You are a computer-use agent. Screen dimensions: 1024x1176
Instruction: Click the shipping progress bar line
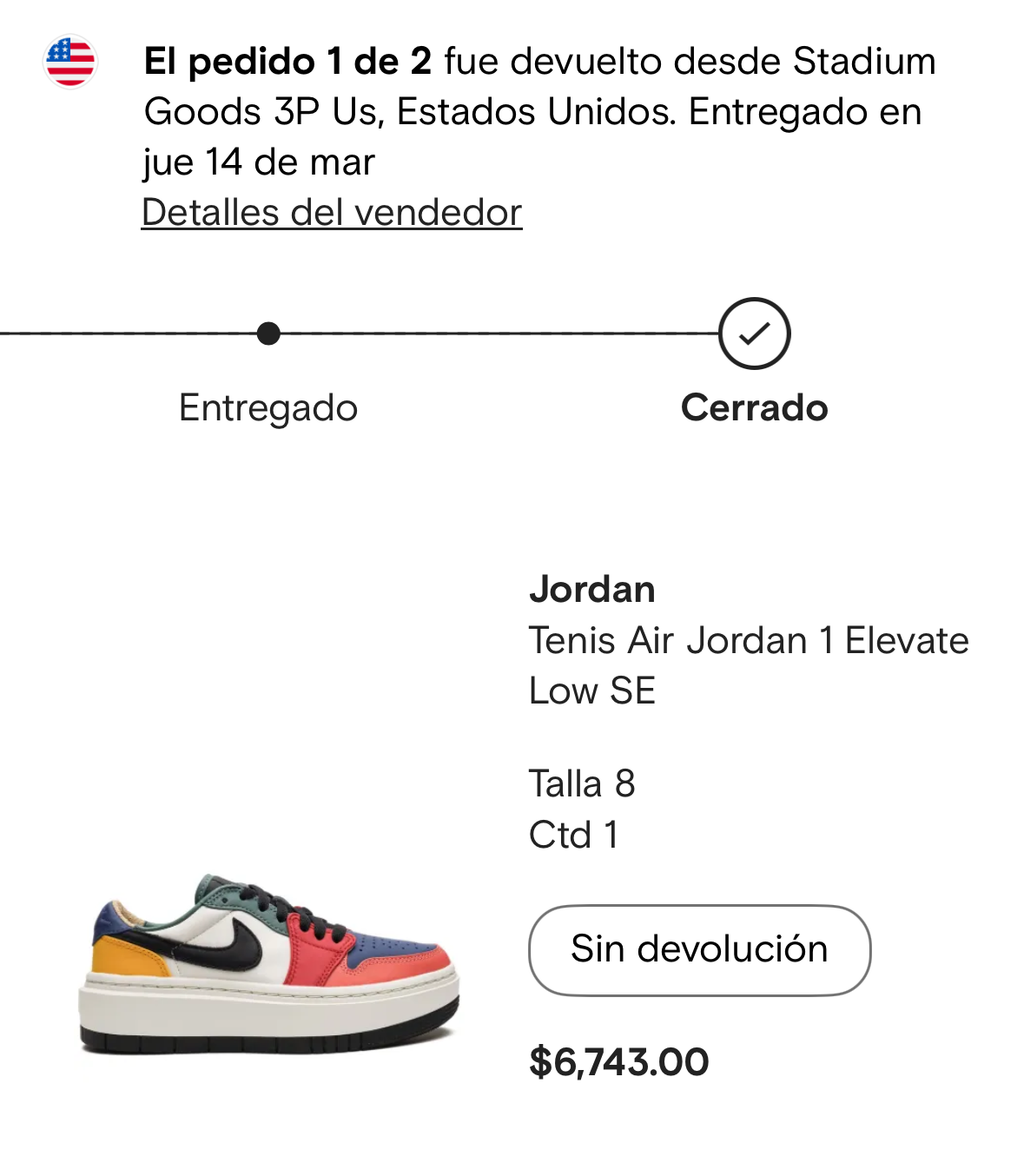(478, 331)
